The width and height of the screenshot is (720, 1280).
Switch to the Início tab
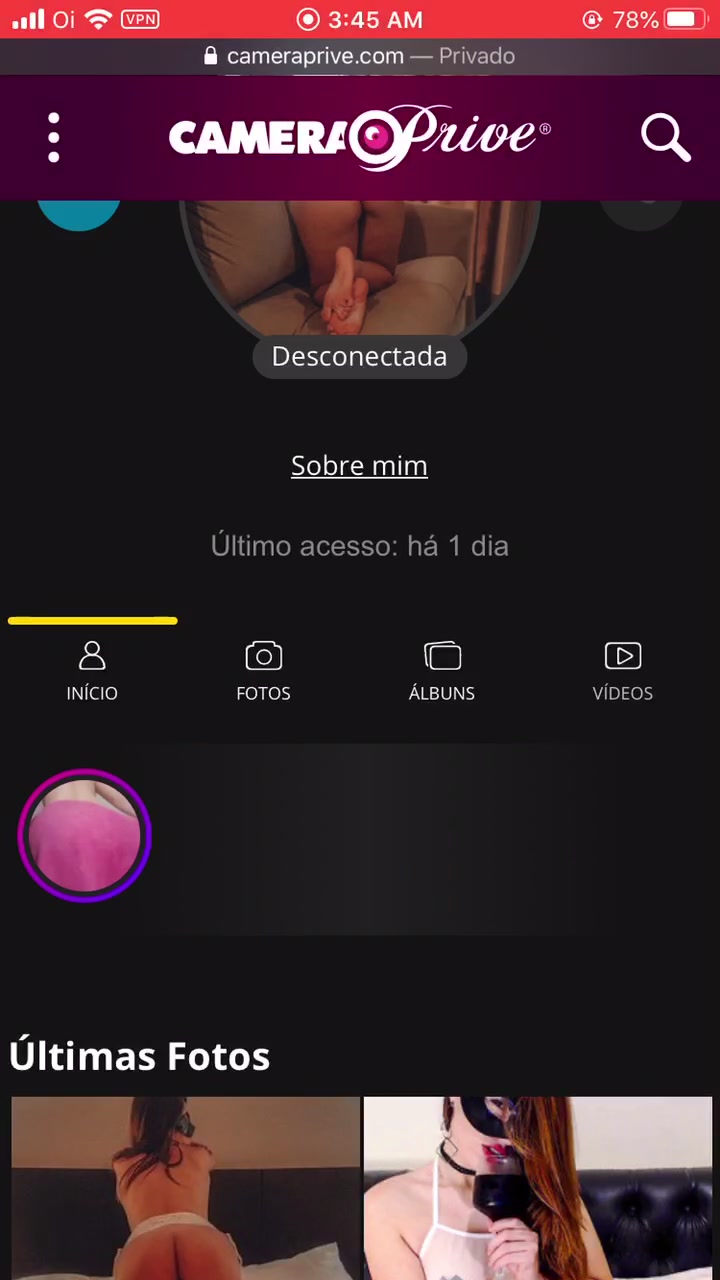(92, 672)
